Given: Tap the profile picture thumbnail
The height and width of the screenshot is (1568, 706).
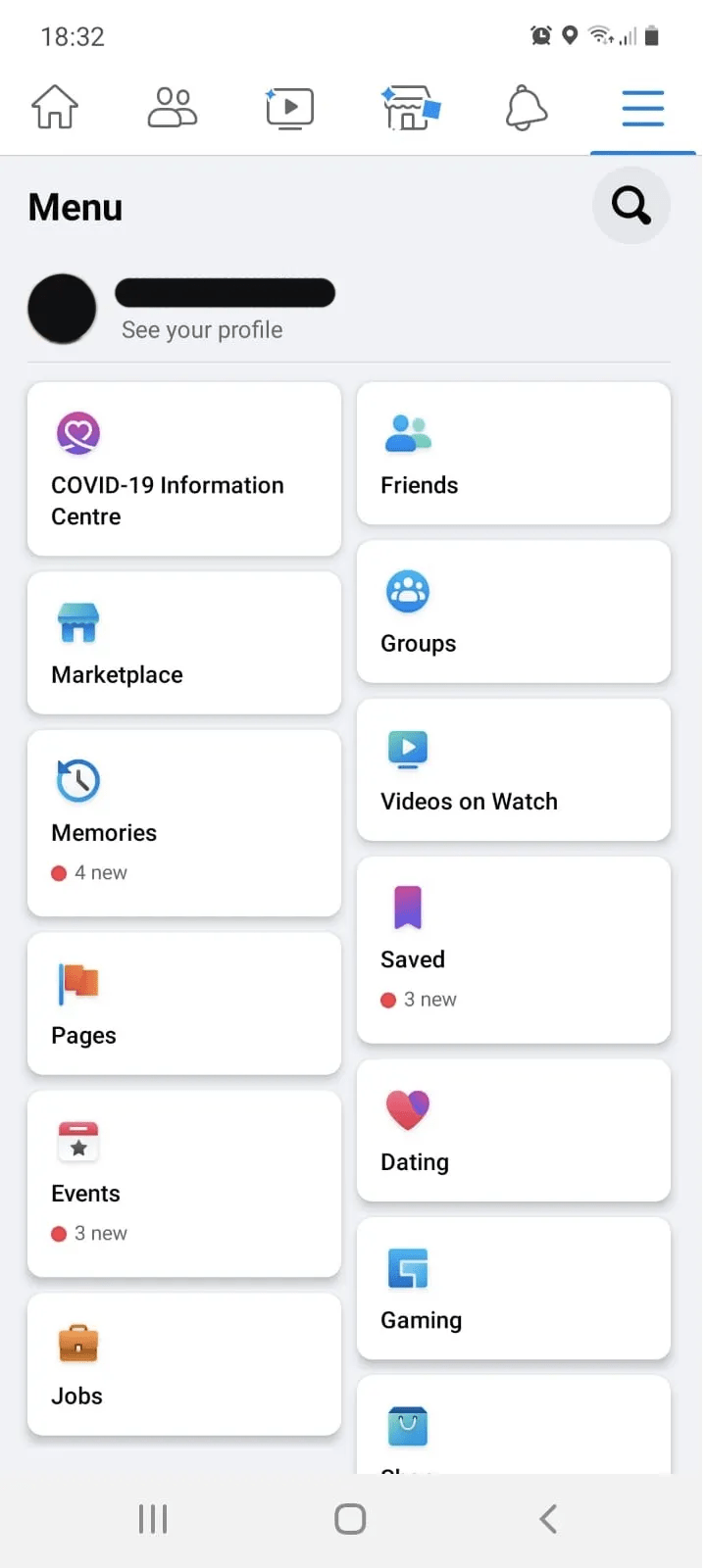Looking at the screenshot, I should [62, 309].
